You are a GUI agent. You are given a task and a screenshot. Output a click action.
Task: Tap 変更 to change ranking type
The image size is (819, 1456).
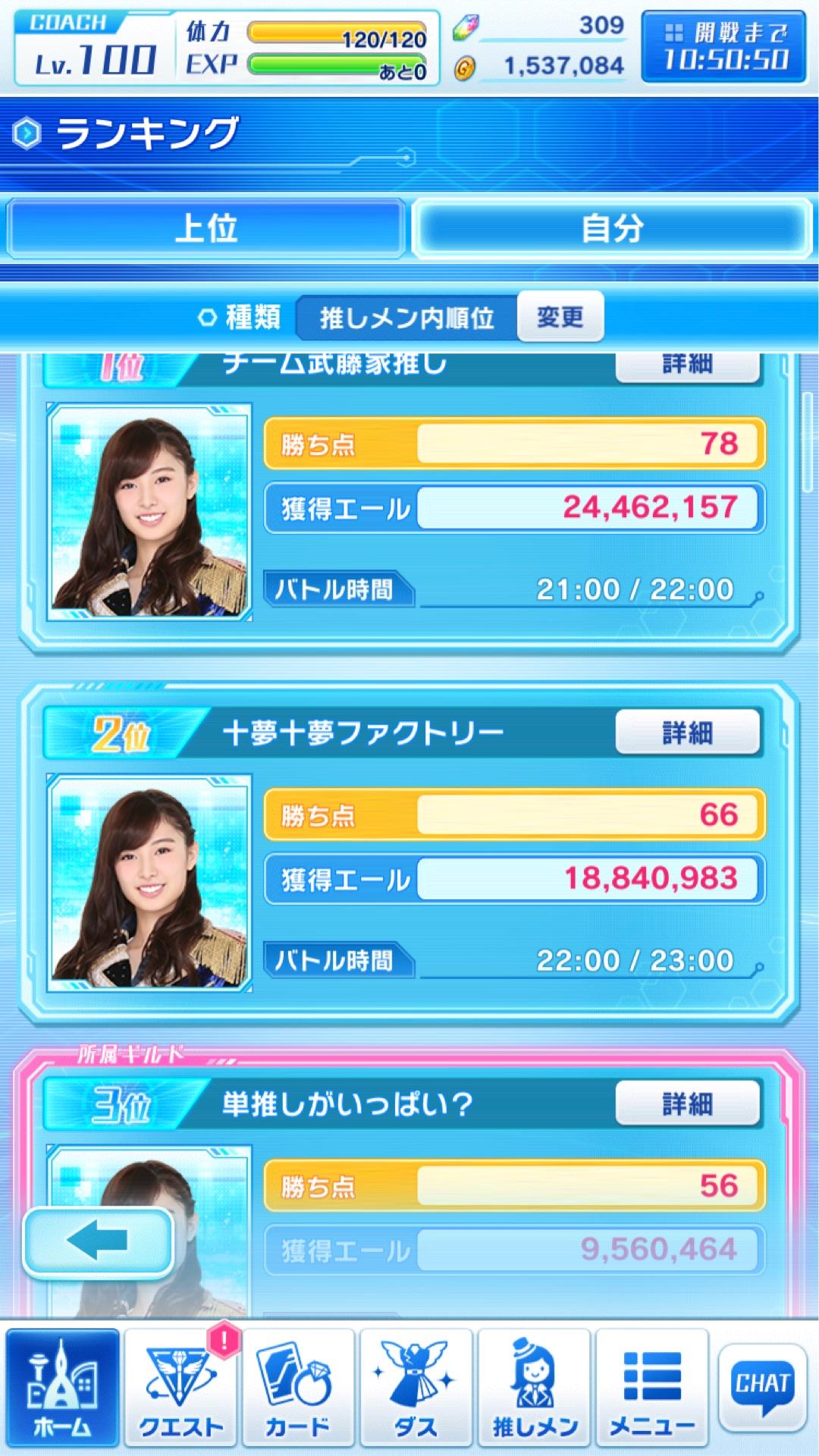(560, 317)
